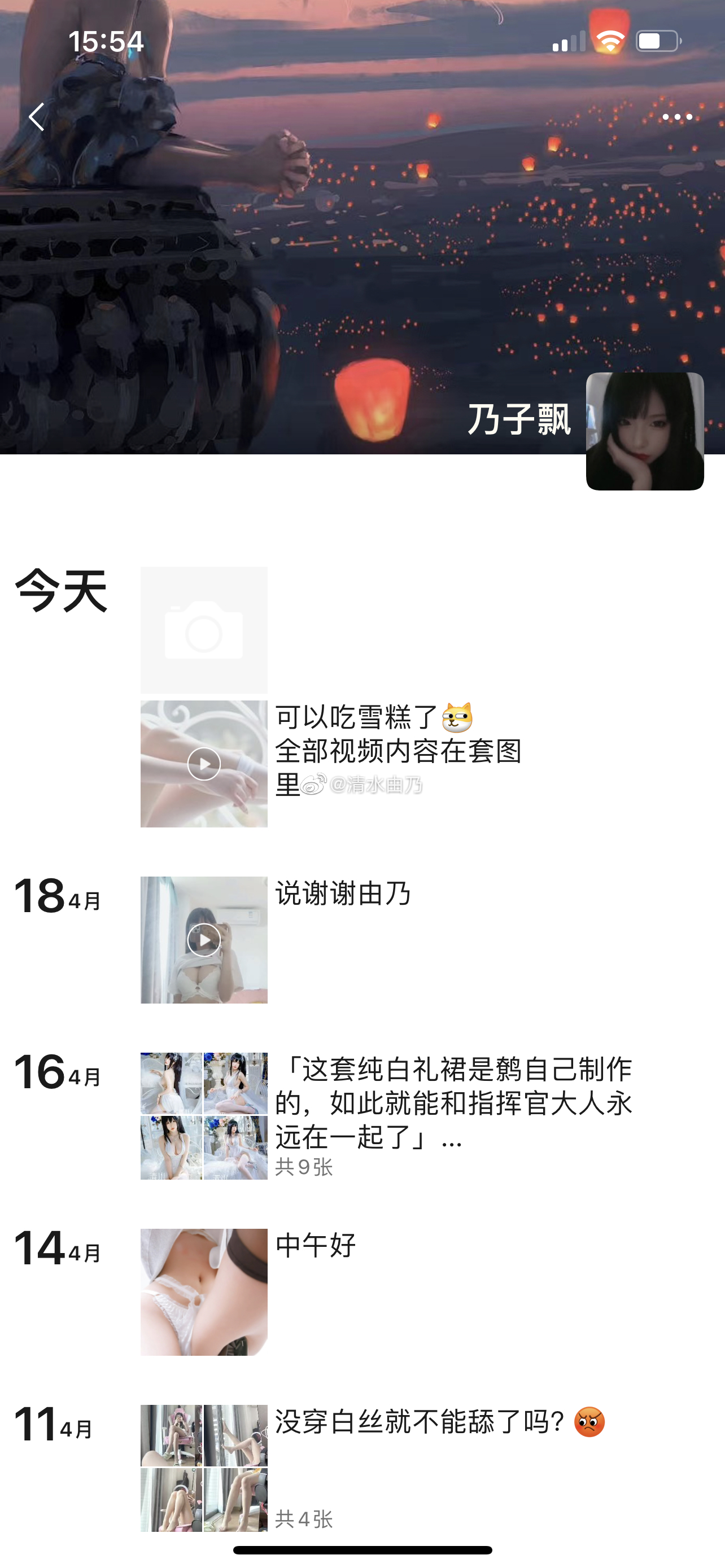
Task: Play the video captioned 可以吃雪糕了
Action: coord(204,764)
